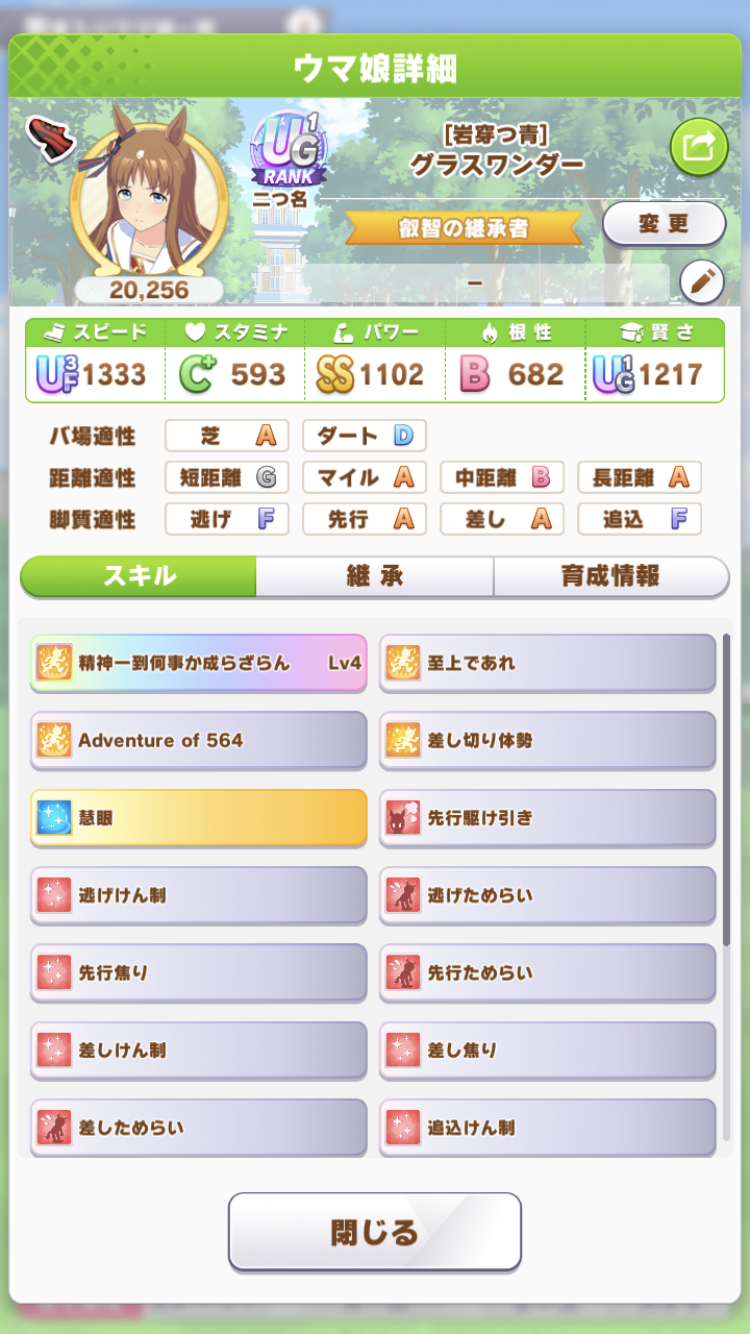View the Adventure of 564 skill
Screen dimensions: 750x1334
click(x=198, y=741)
